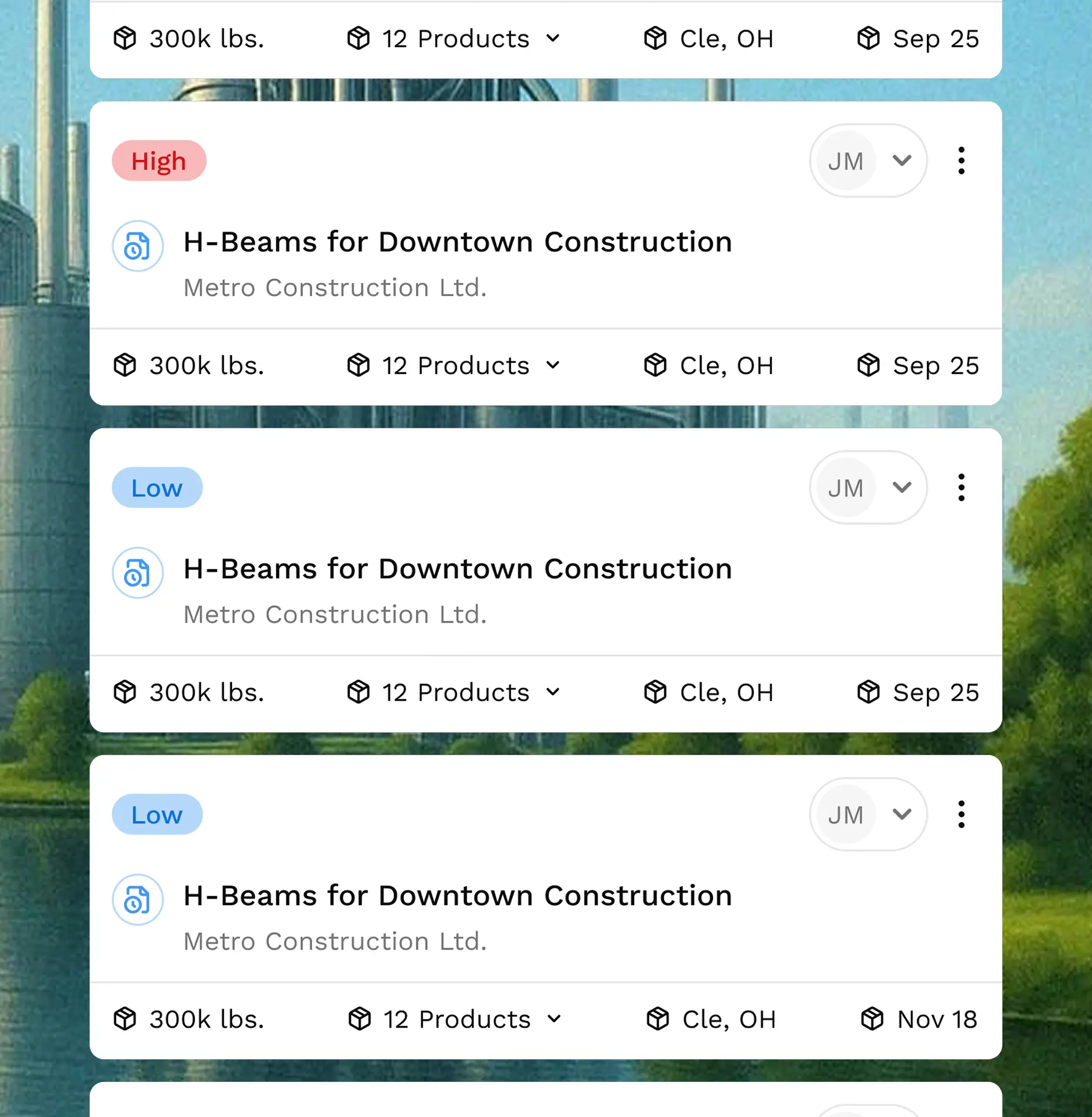
Task: Open H-Beams for Downtown Construction on High card
Action: coord(457,241)
